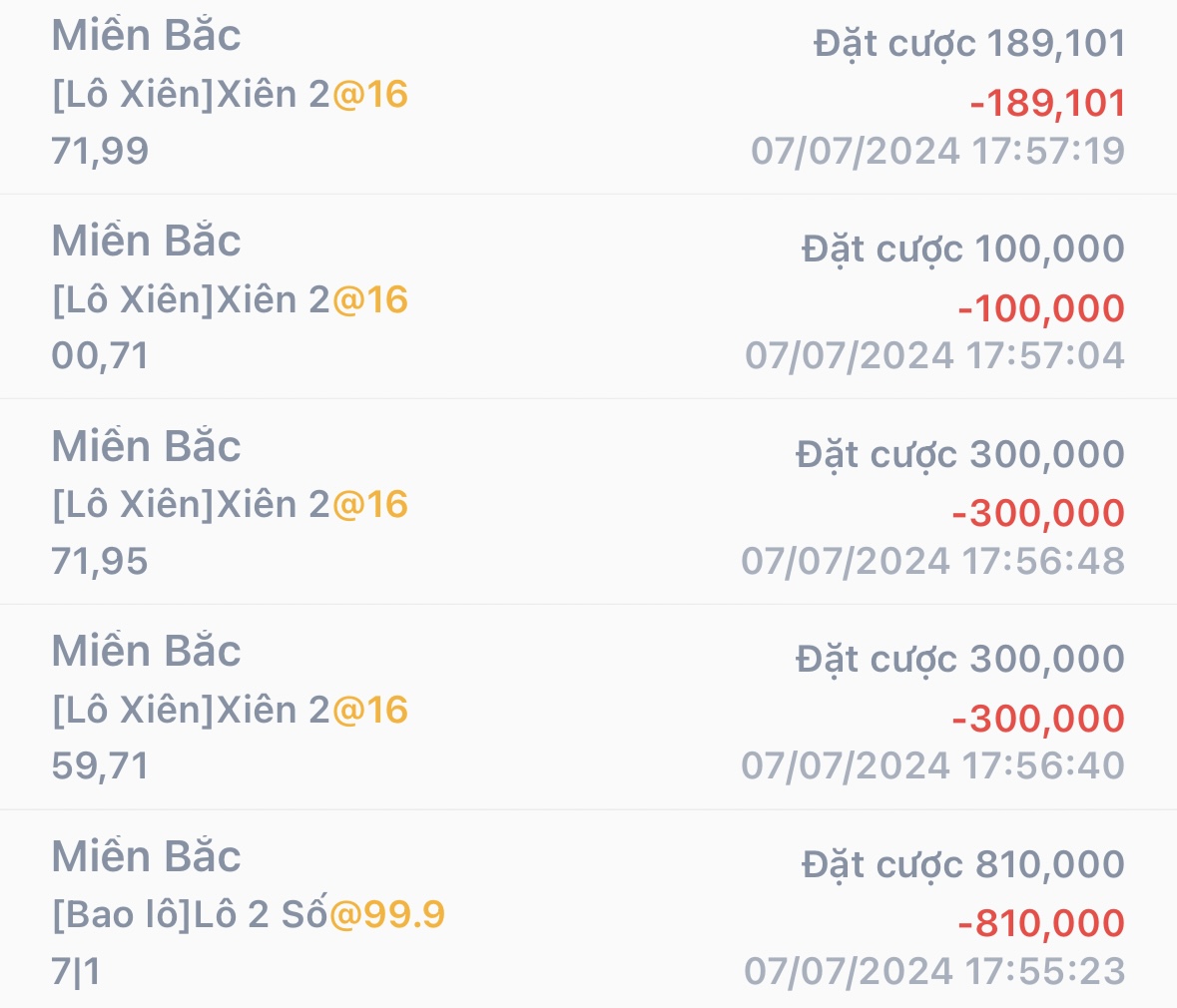Screen dimensions: 1177x1008
Task: Open the Bao lô 810,000 bet
Action: click(588, 912)
